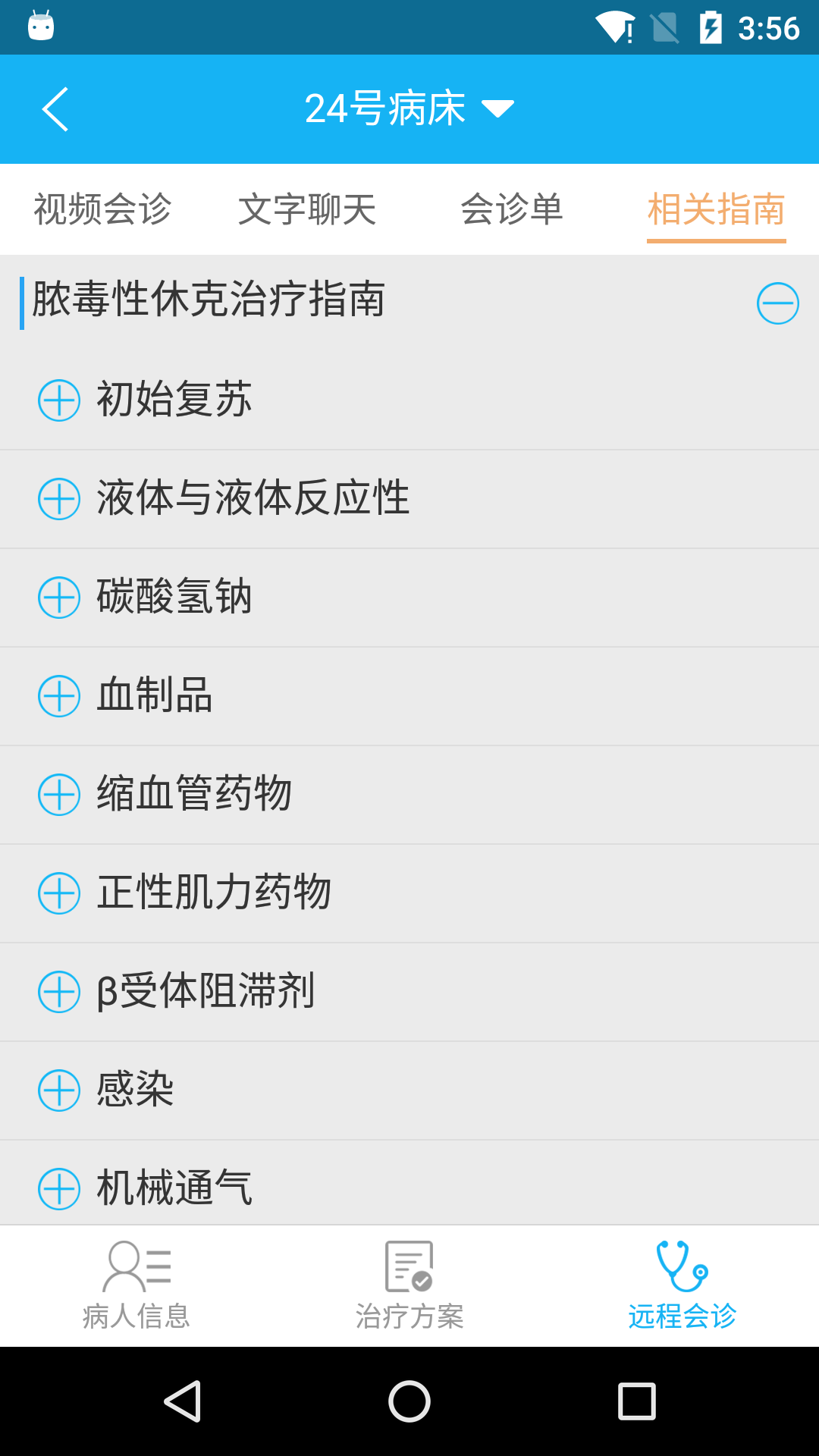Select the 相关指南 tab
The image size is (819, 1456).
click(x=716, y=209)
